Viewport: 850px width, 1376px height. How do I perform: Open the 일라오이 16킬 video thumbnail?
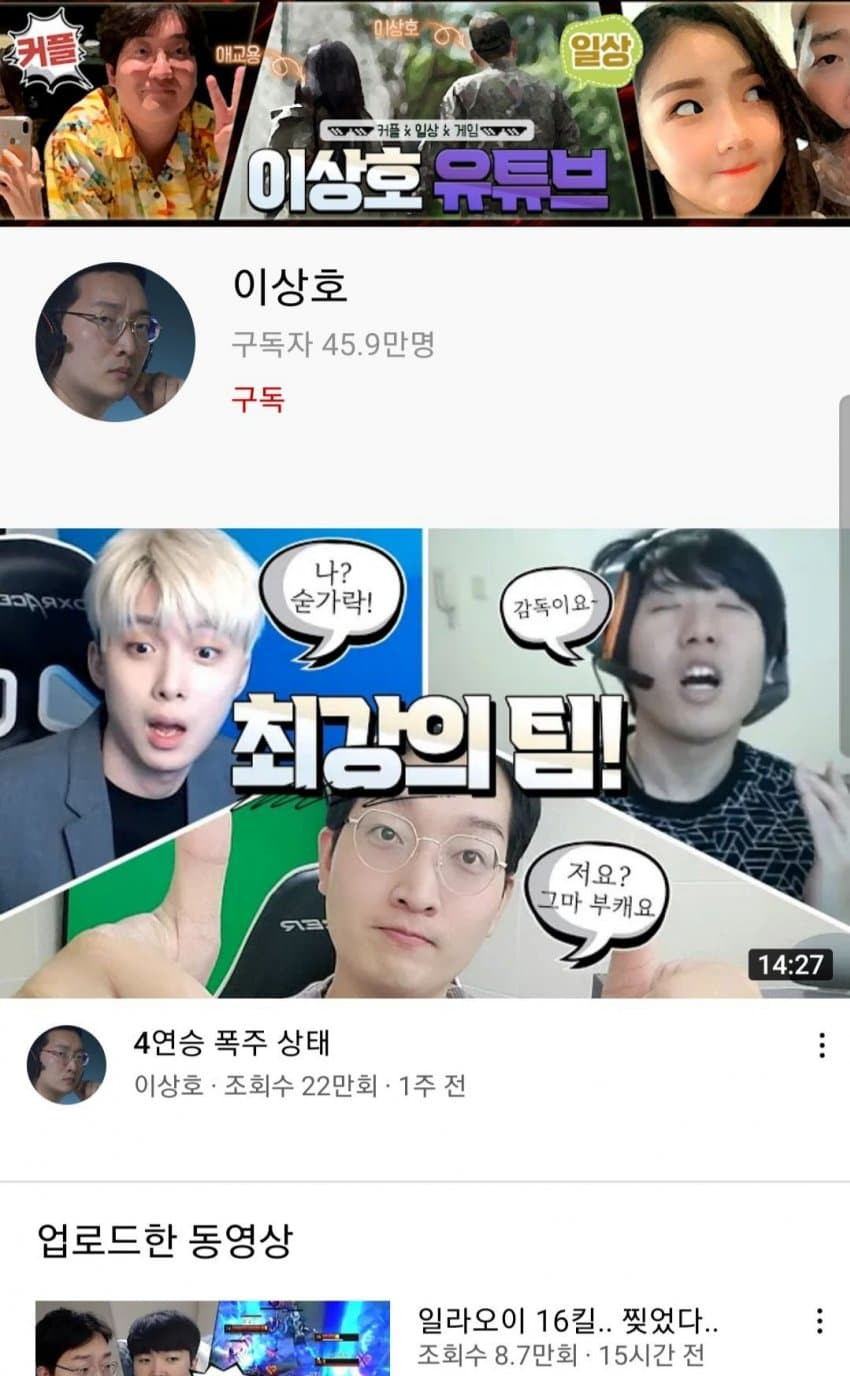click(212, 1338)
